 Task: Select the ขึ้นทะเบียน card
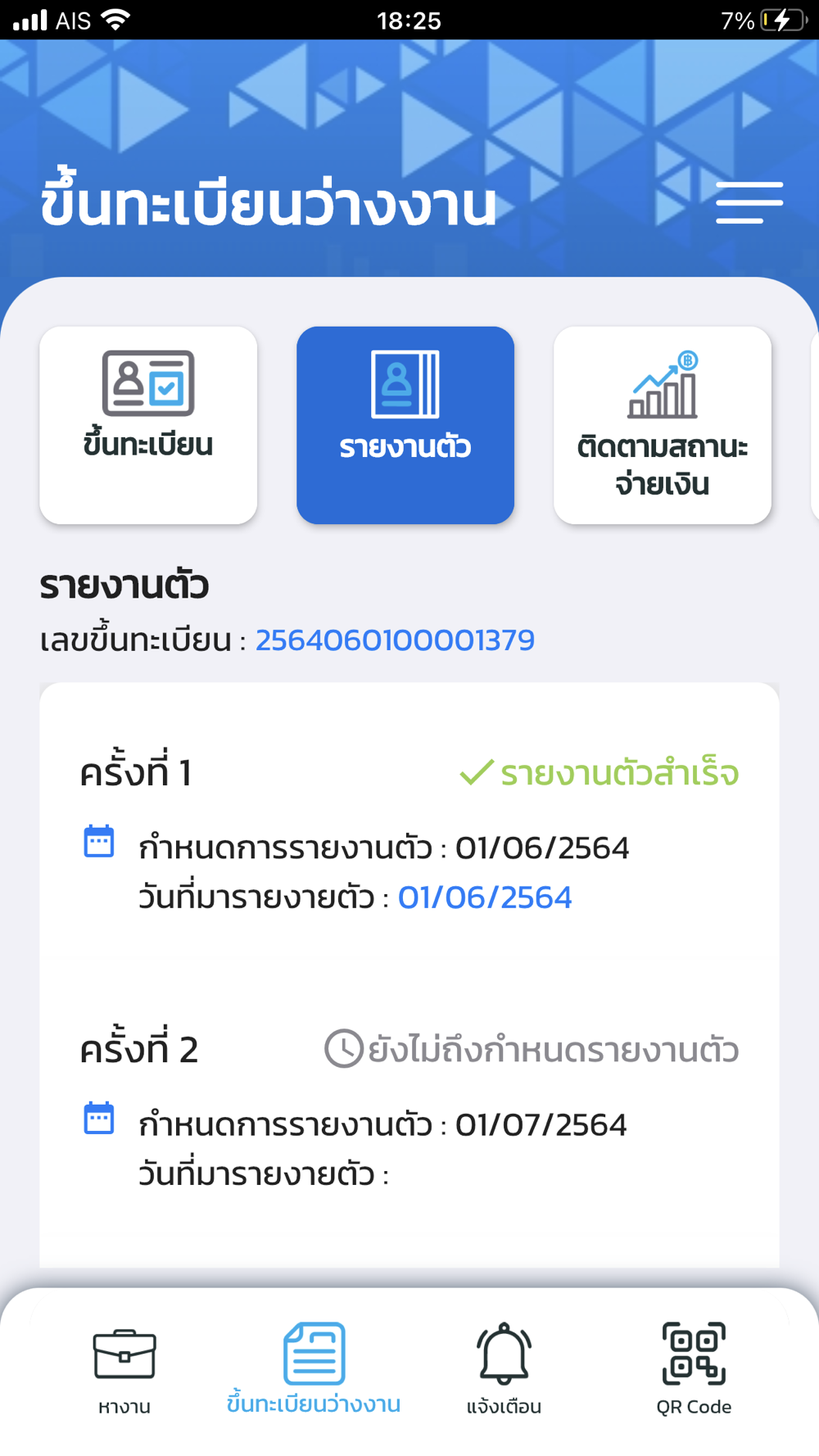148,425
